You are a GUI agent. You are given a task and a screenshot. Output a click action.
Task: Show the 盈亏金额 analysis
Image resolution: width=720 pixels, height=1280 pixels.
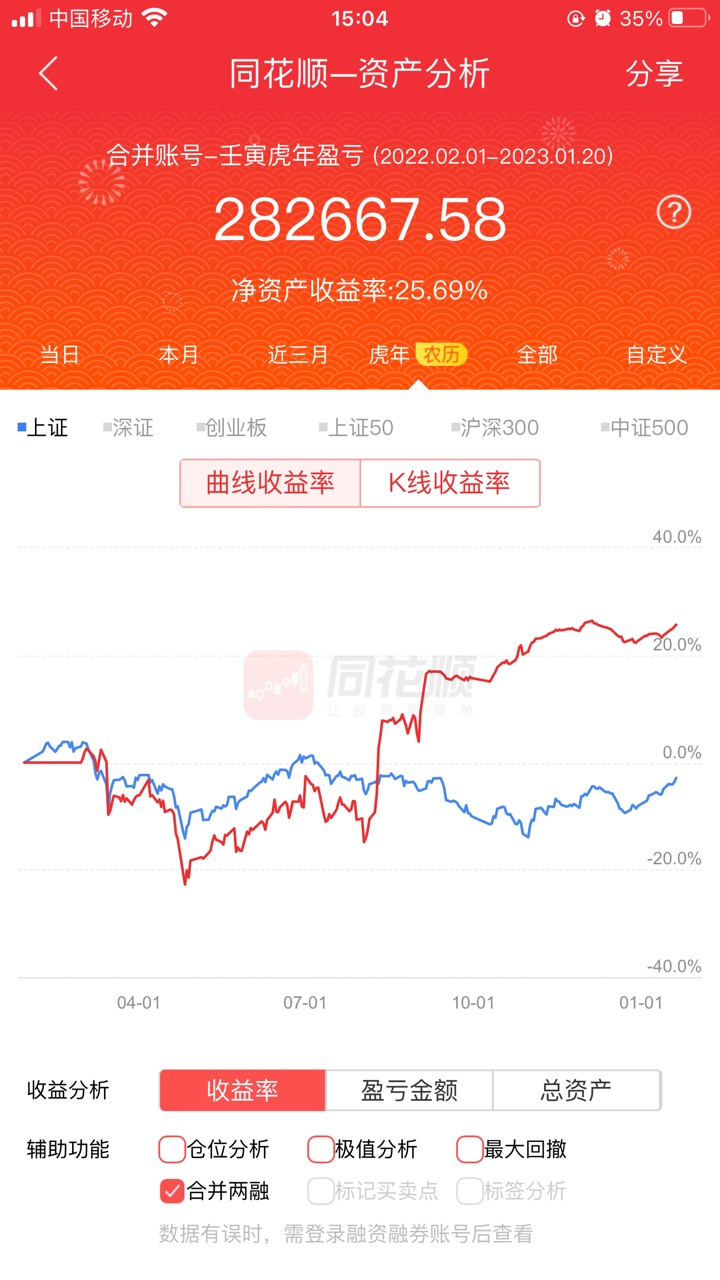[x=409, y=1090]
